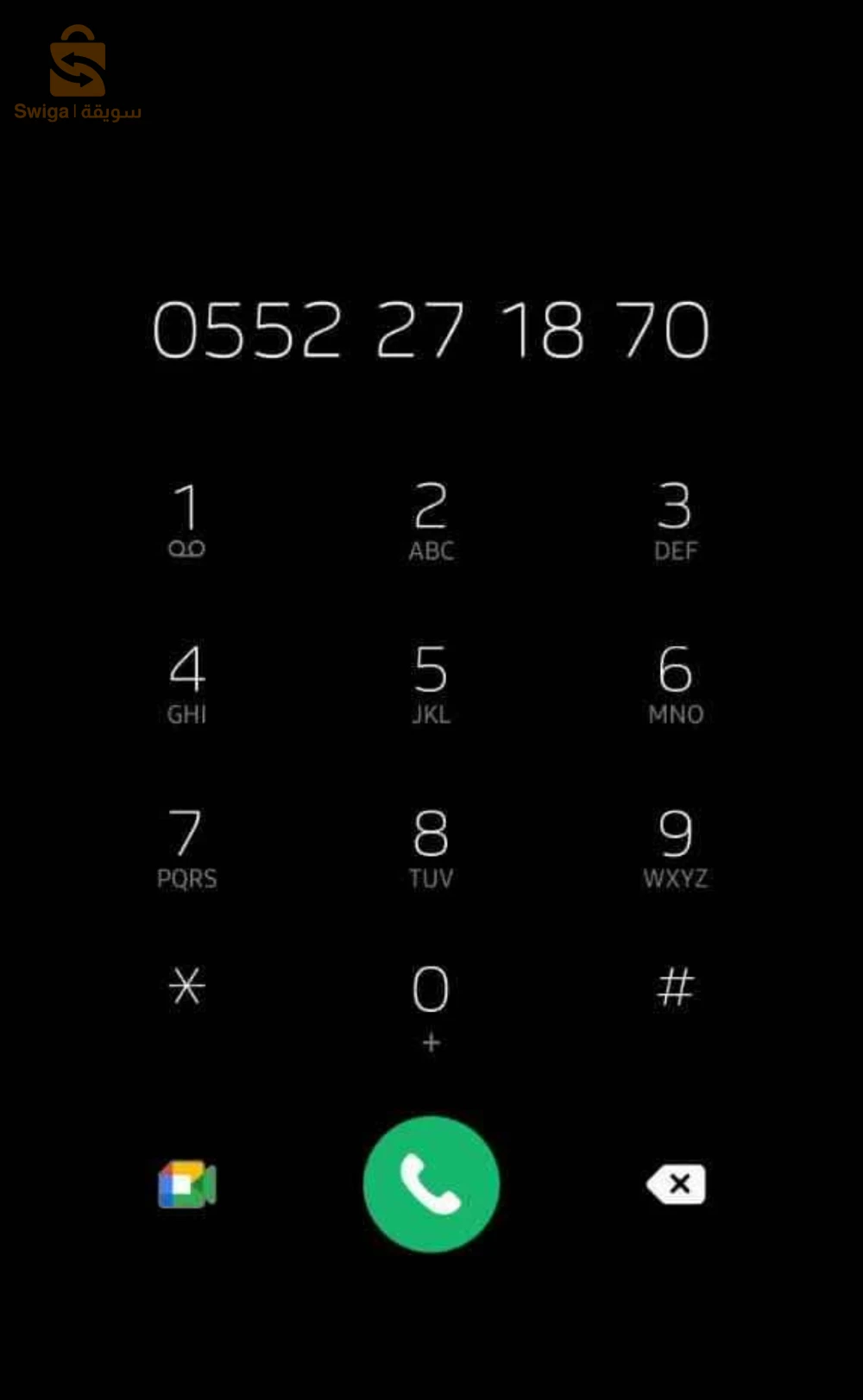
Task: Enter digit 5 JKL
Action: [x=431, y=683]
